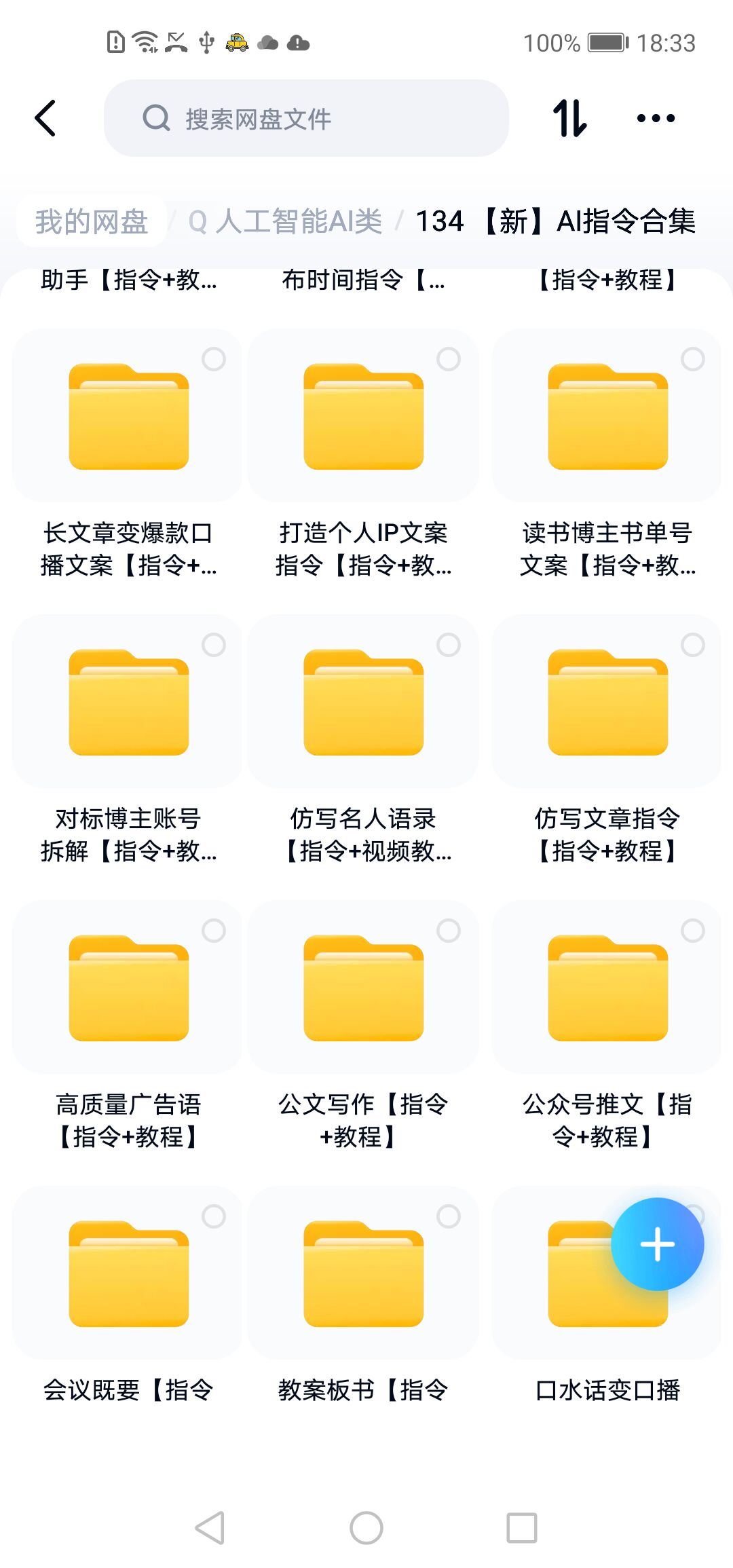Viewport: 733px width, 1568px height.
Task: Tap the 搜索网盘文件 search box
Action: 305,118
